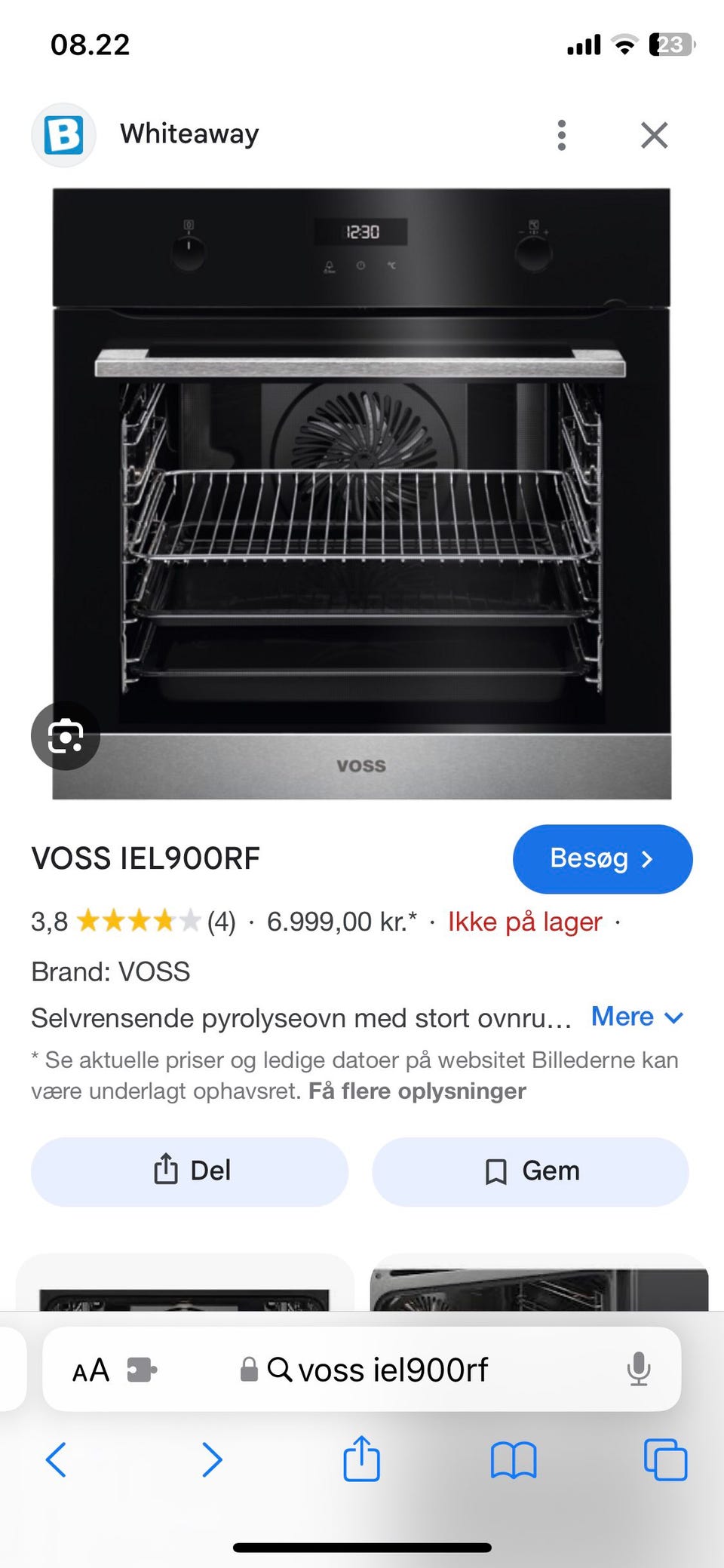Image resolution: width=724 pixels, height=1568 pixels.
Task: Open the three-dot overflow menu
Action: 561,135
